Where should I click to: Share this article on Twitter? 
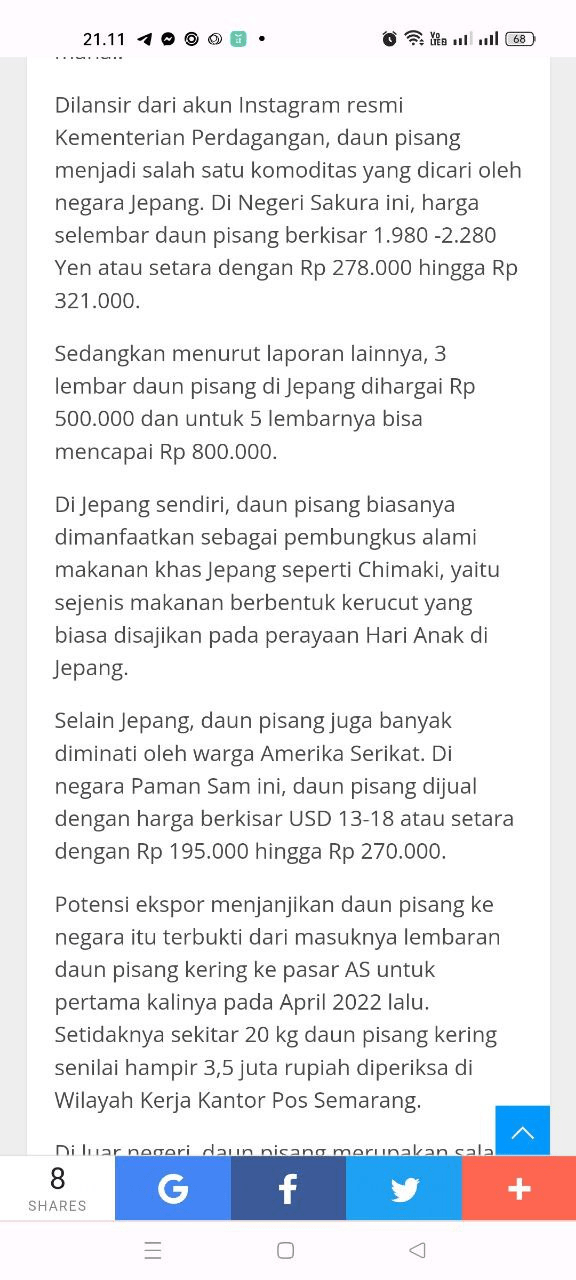404,1188
